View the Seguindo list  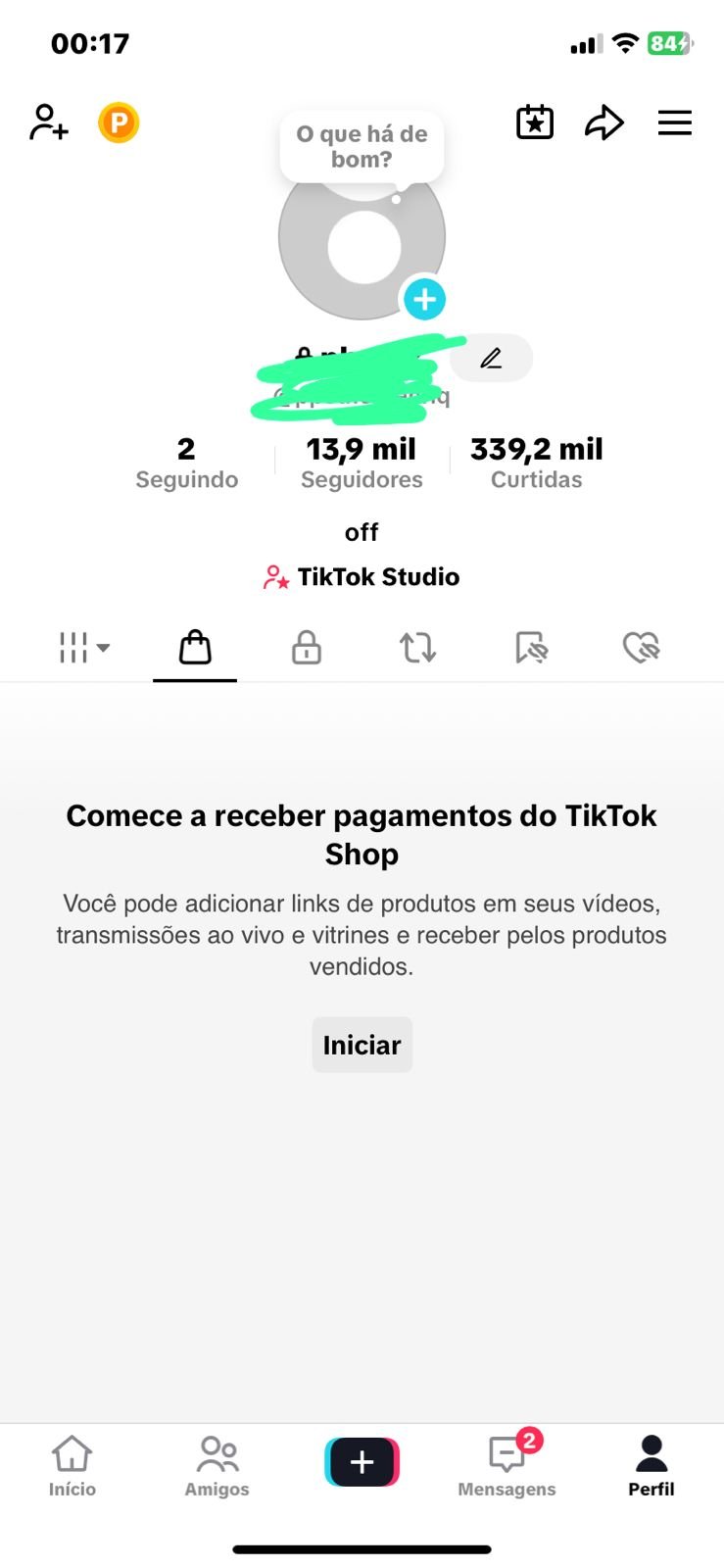click(186, 463)
